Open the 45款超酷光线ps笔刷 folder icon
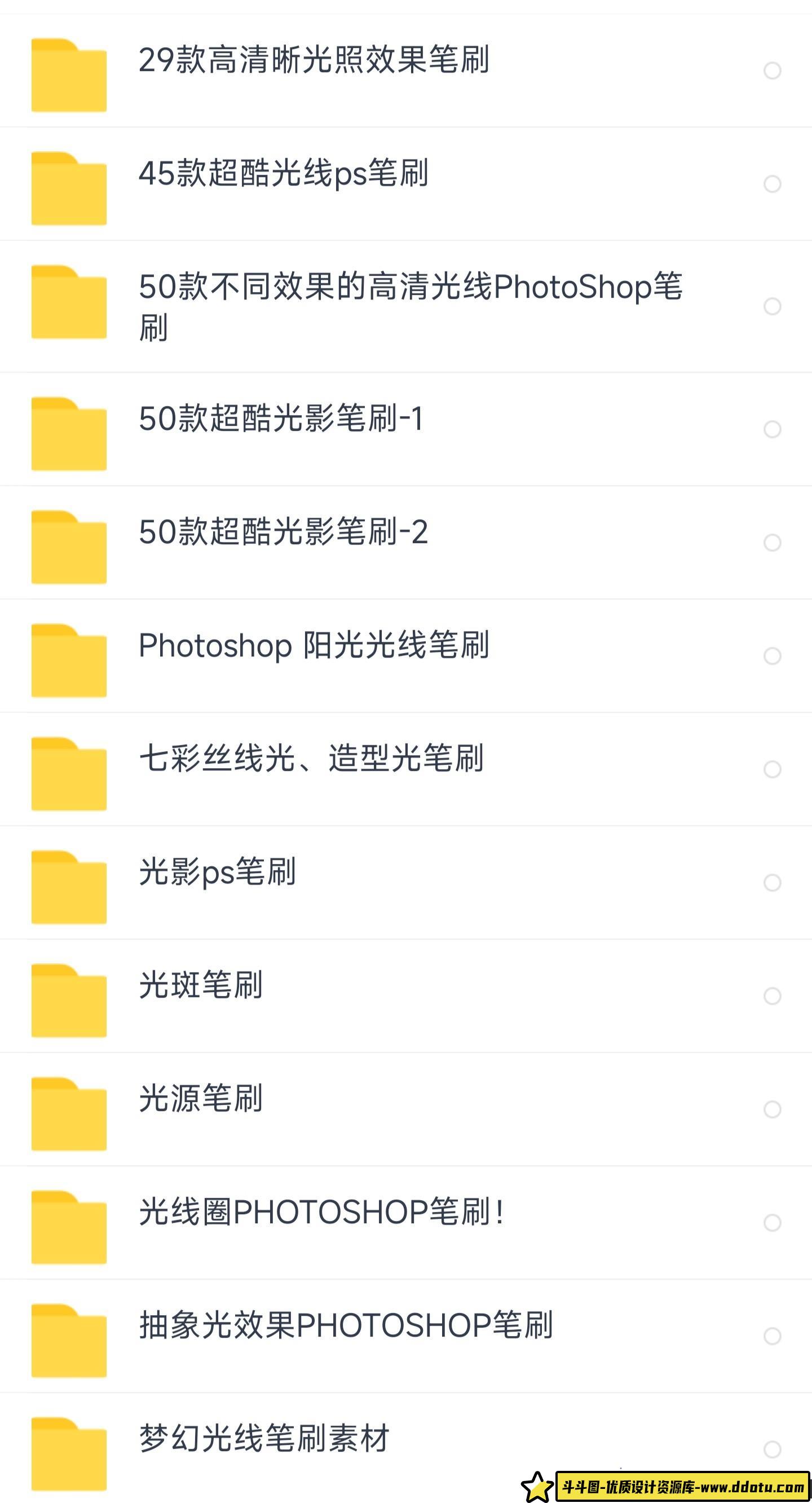 coord(70,187)
